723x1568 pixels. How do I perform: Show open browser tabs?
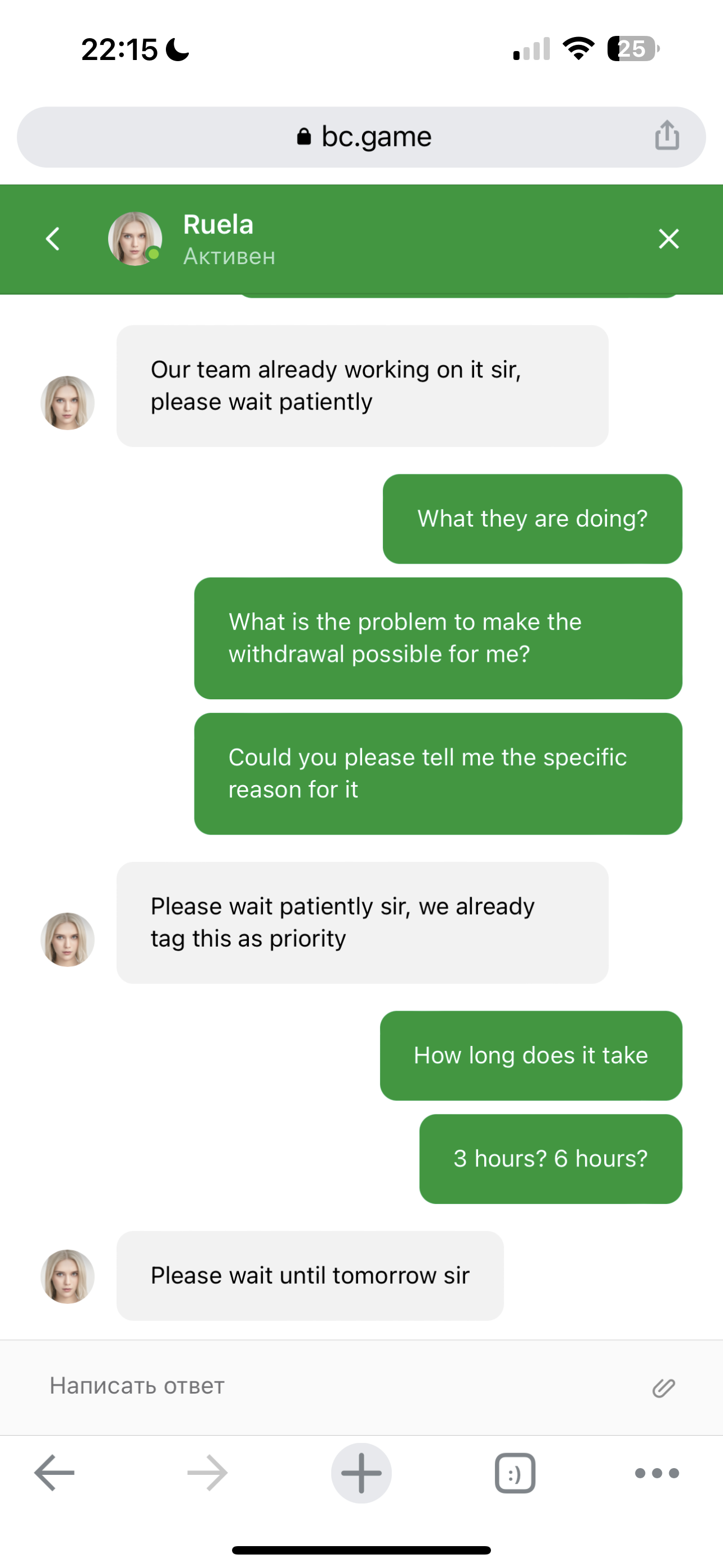pos(515,1473)
